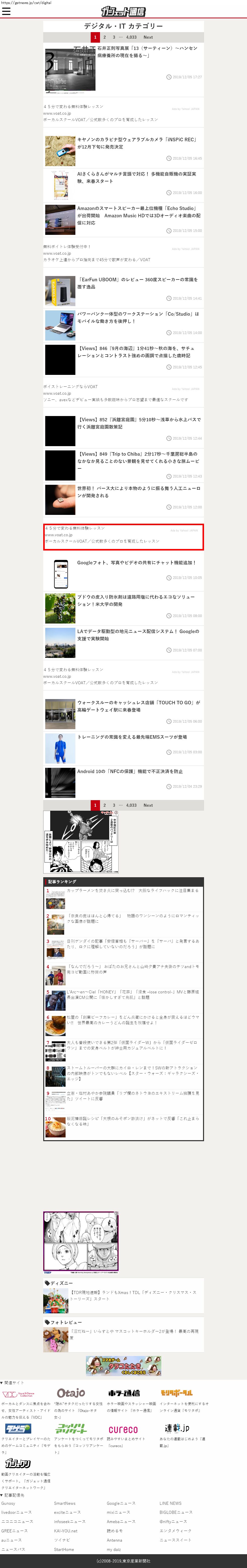
Task: Go to page 2 in top pagination
Action: (x=104, y=37)
